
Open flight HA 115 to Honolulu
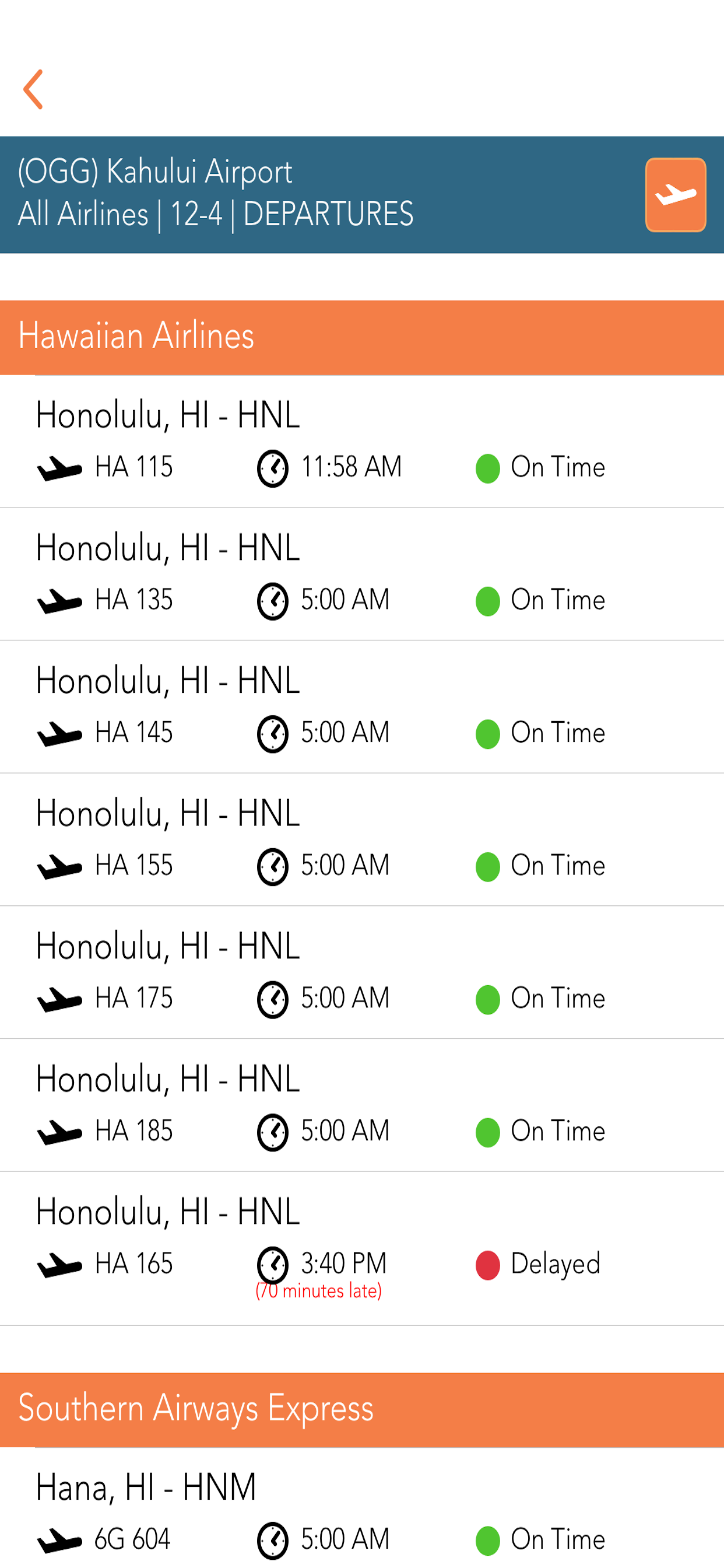pyautogui.click(x=362, y=442)
